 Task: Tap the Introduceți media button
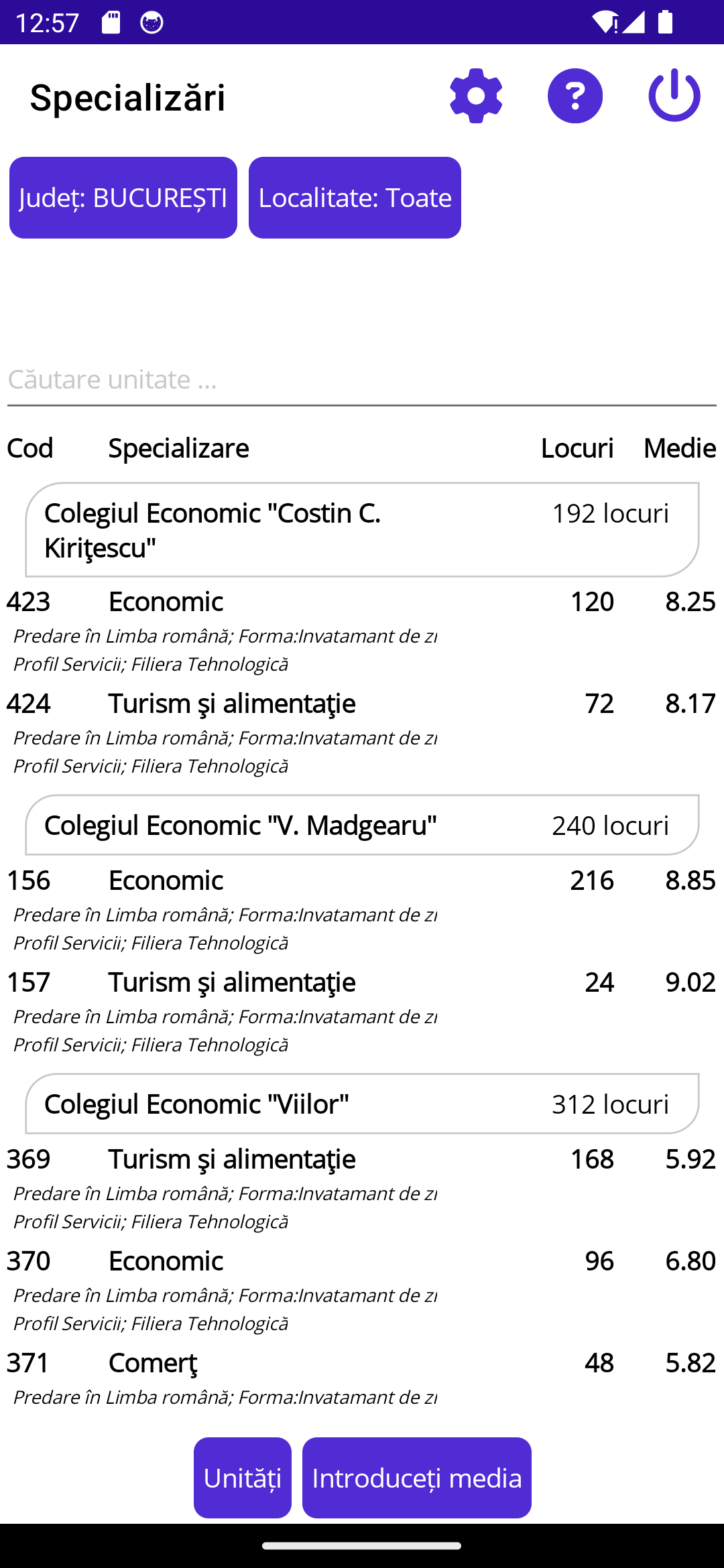pyautogui.click(x=416, y=1478)
